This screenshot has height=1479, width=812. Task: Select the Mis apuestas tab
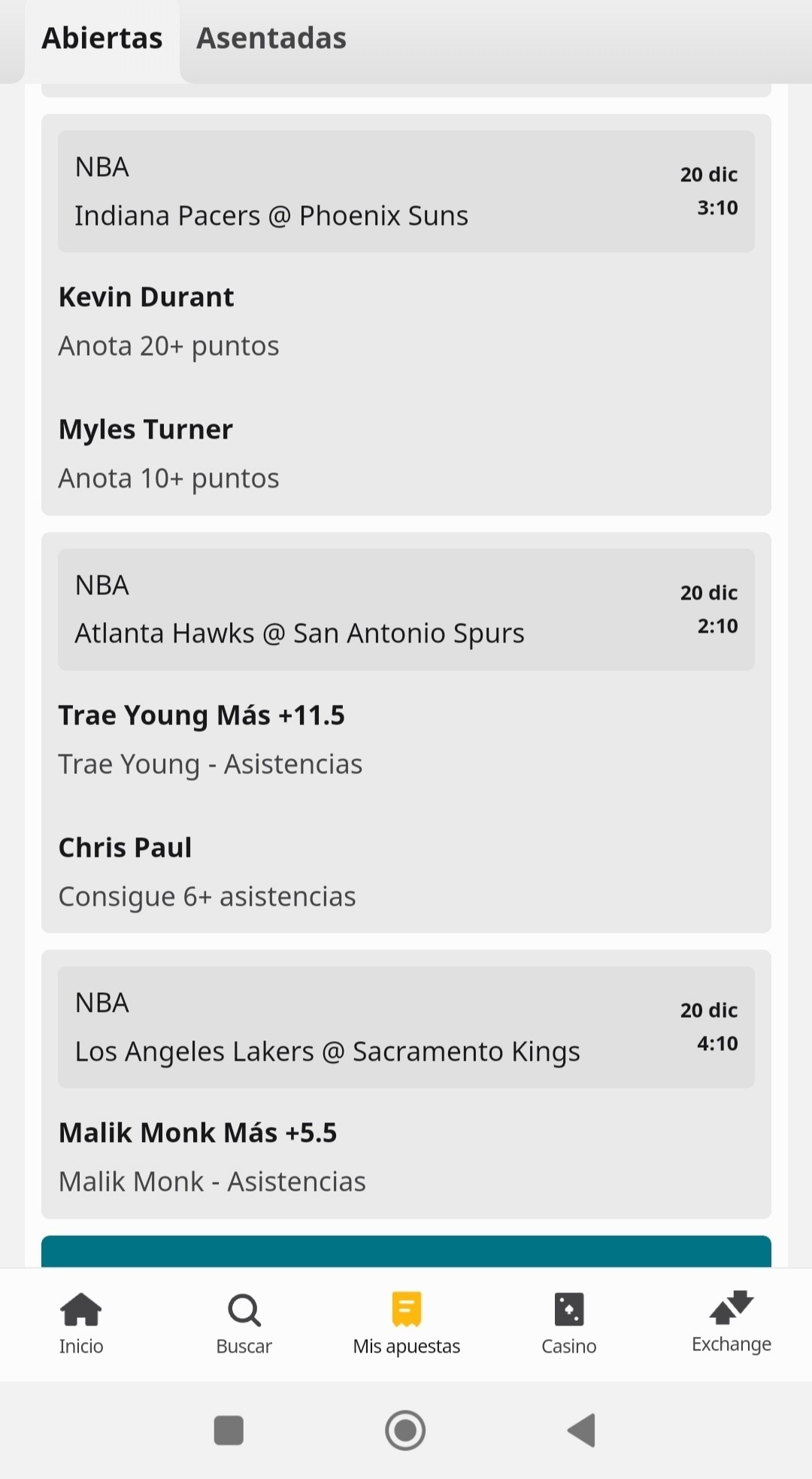(406, 1324)
